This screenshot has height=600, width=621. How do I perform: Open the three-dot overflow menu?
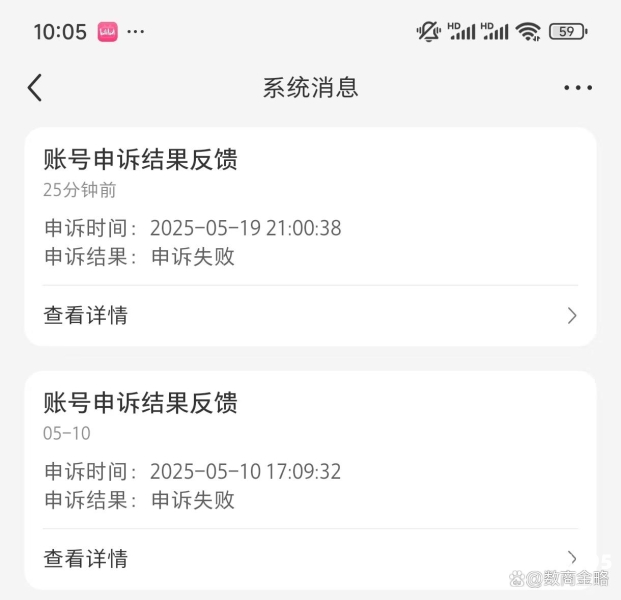click(x=578, y=88)
